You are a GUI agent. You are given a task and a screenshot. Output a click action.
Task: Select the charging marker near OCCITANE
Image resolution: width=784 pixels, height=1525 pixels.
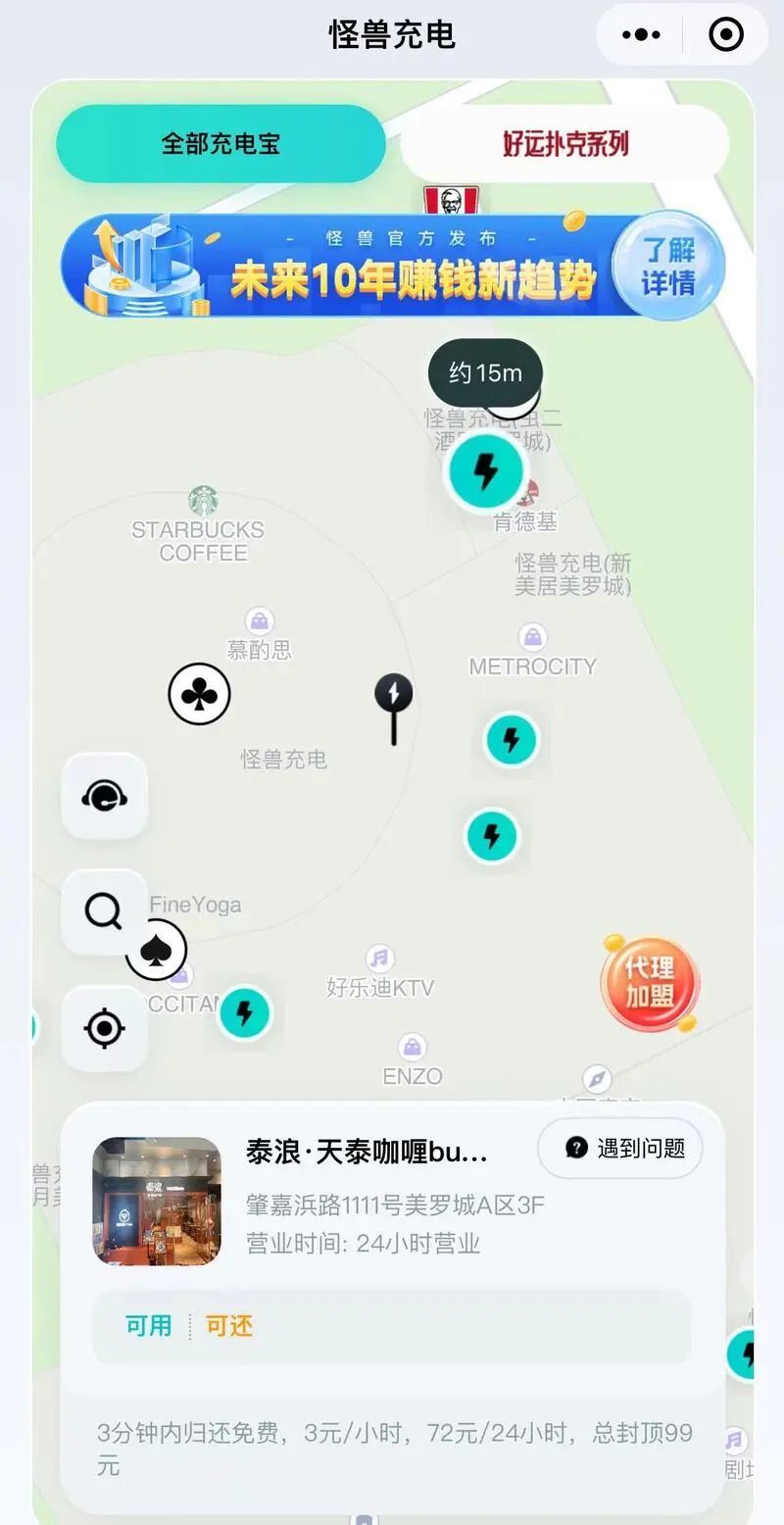point(245,1012)
